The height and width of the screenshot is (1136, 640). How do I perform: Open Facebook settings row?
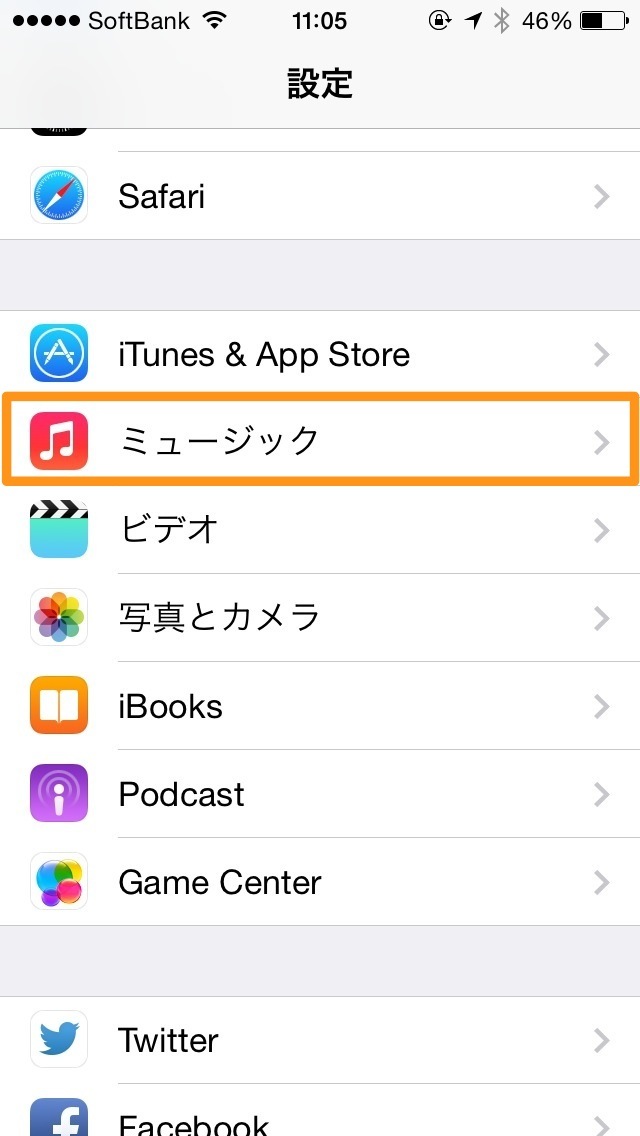320,1111
